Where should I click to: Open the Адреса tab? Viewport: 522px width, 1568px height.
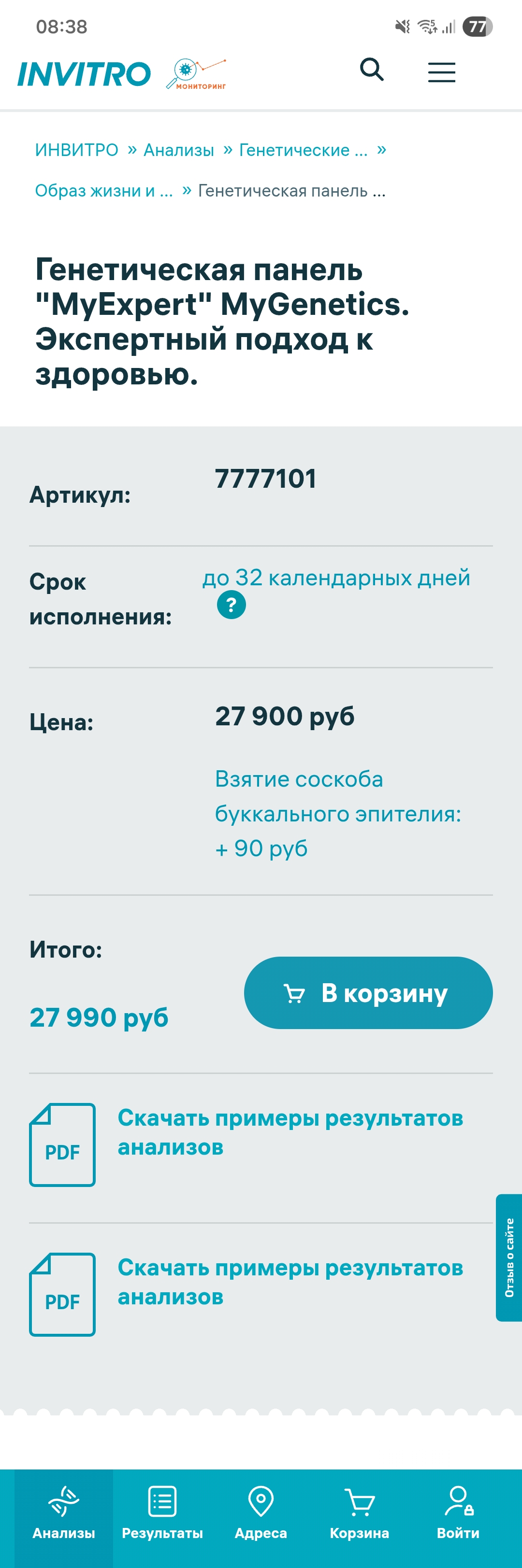(261, 1512)
